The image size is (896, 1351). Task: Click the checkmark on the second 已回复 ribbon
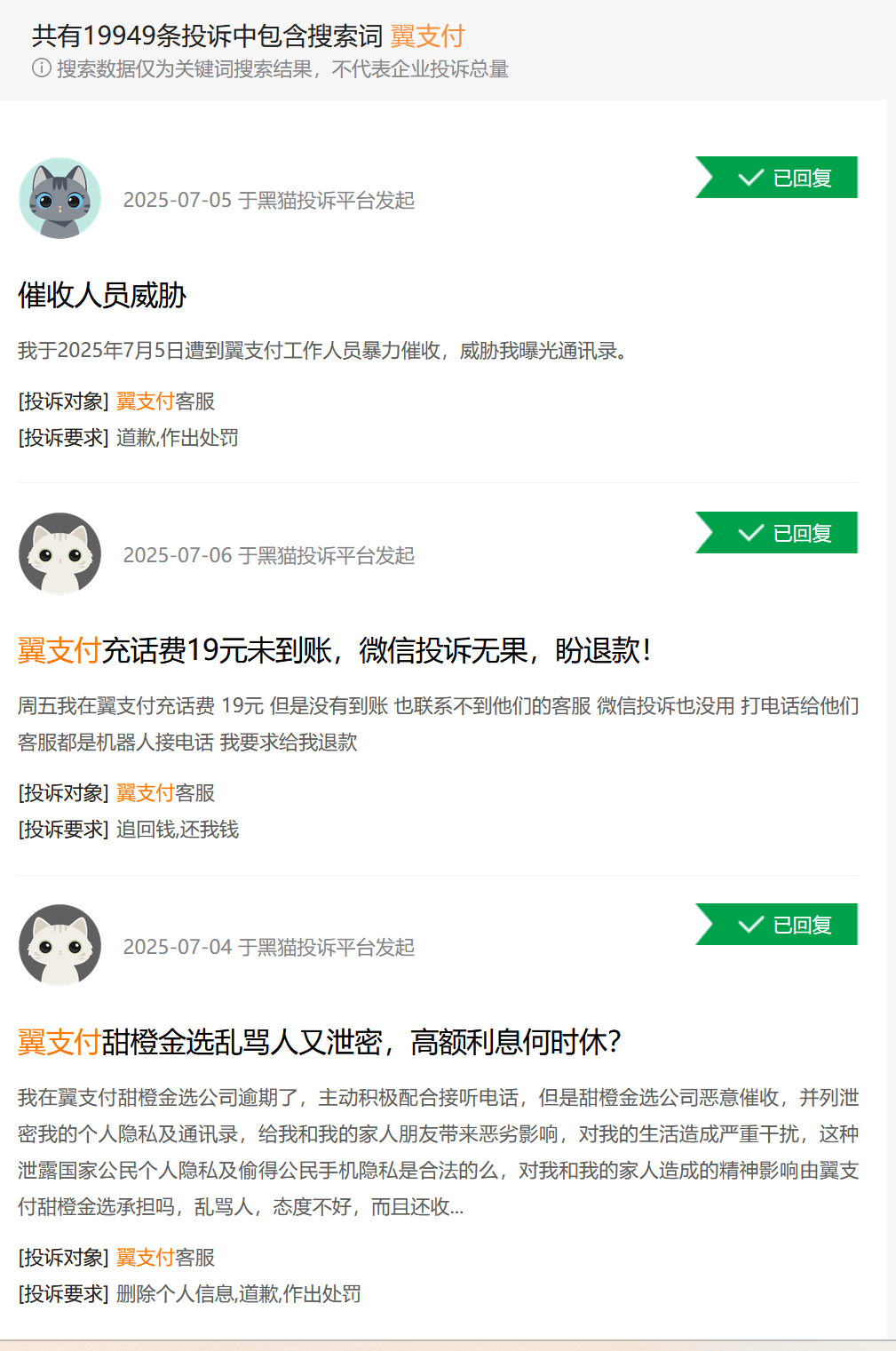pyautogui.click(x=749, y=531)
